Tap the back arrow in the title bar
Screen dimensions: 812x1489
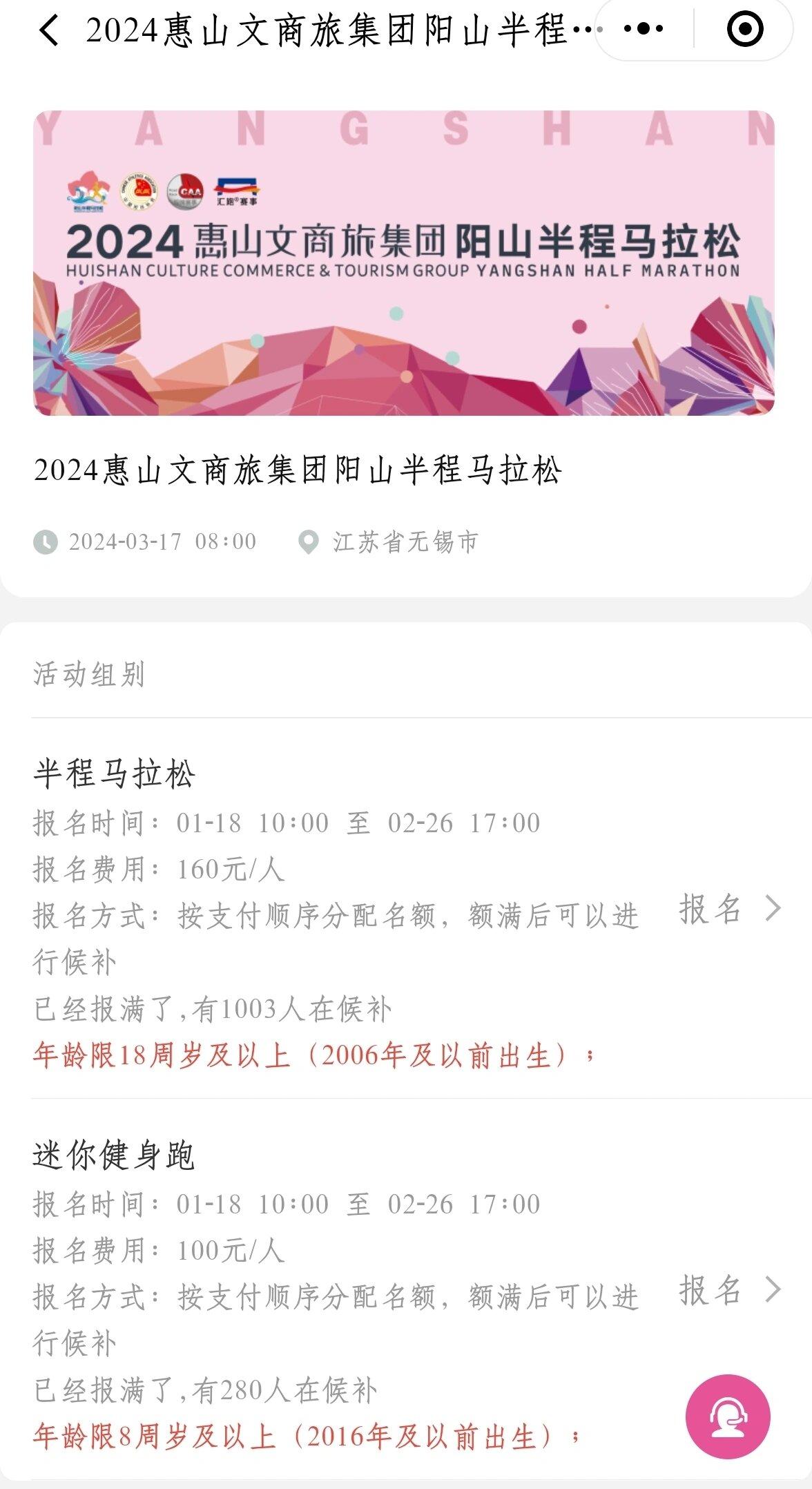point(47,31)
